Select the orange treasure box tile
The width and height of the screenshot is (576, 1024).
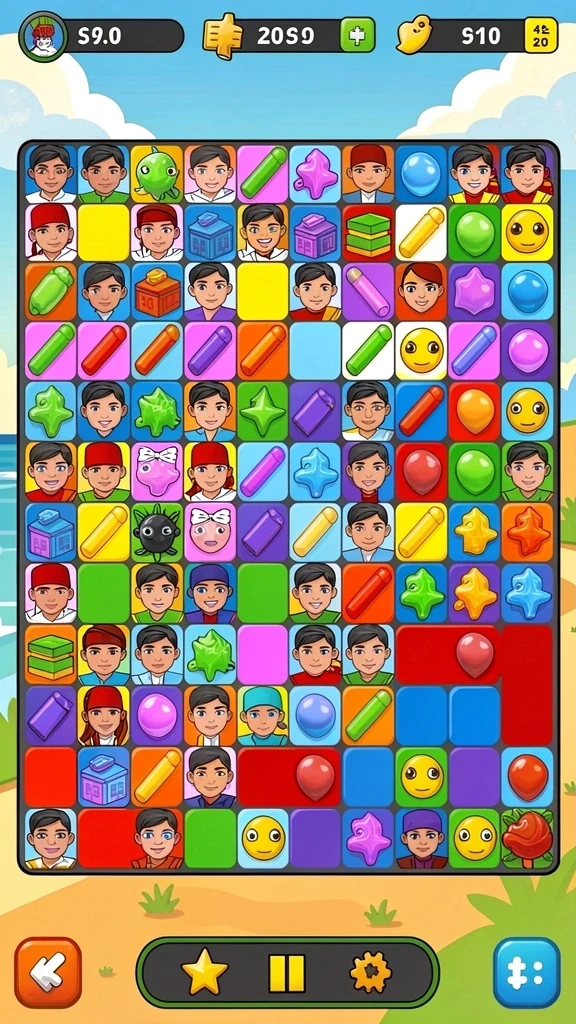tap(157, 291)
